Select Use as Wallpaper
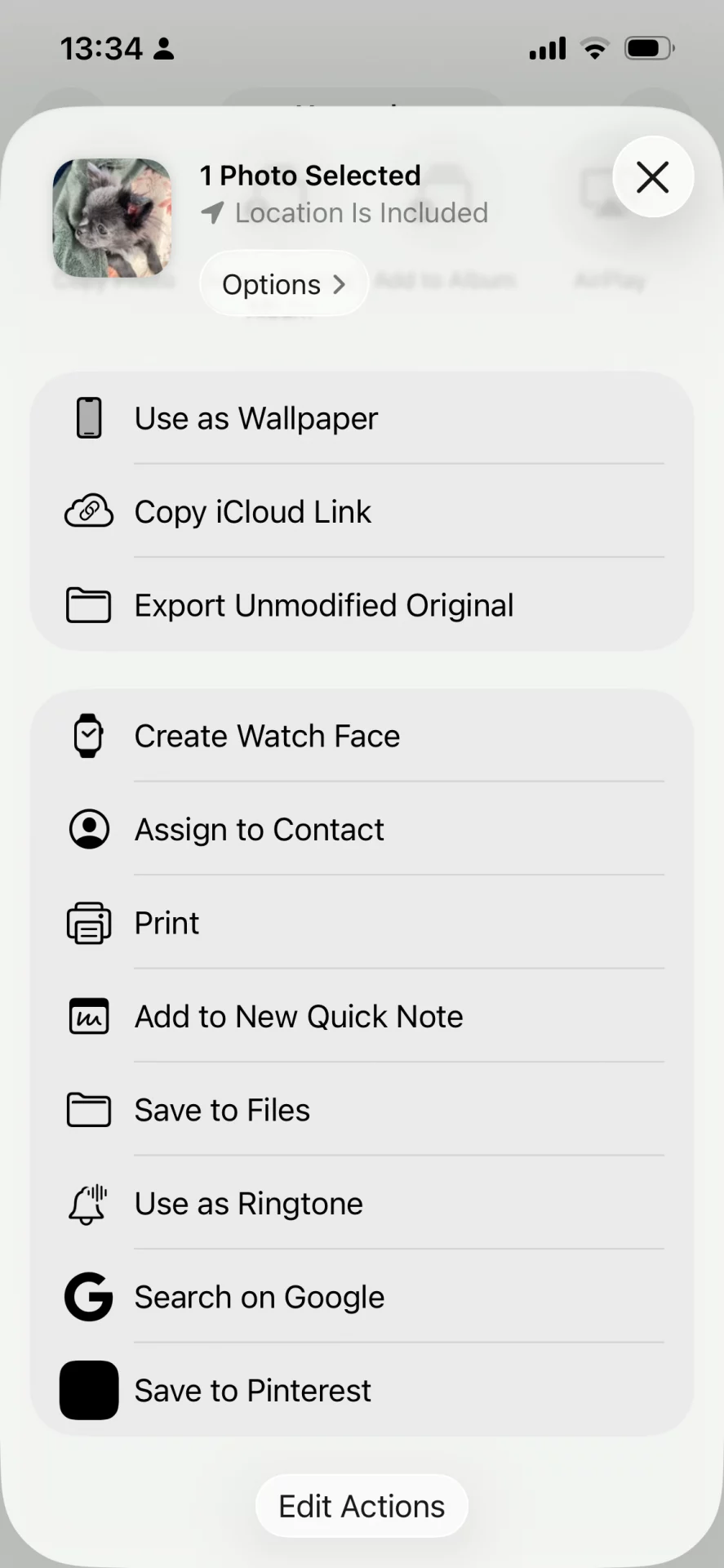Image resolution: width=724 pixels, height=1568 pixels. tap(362, 418)
